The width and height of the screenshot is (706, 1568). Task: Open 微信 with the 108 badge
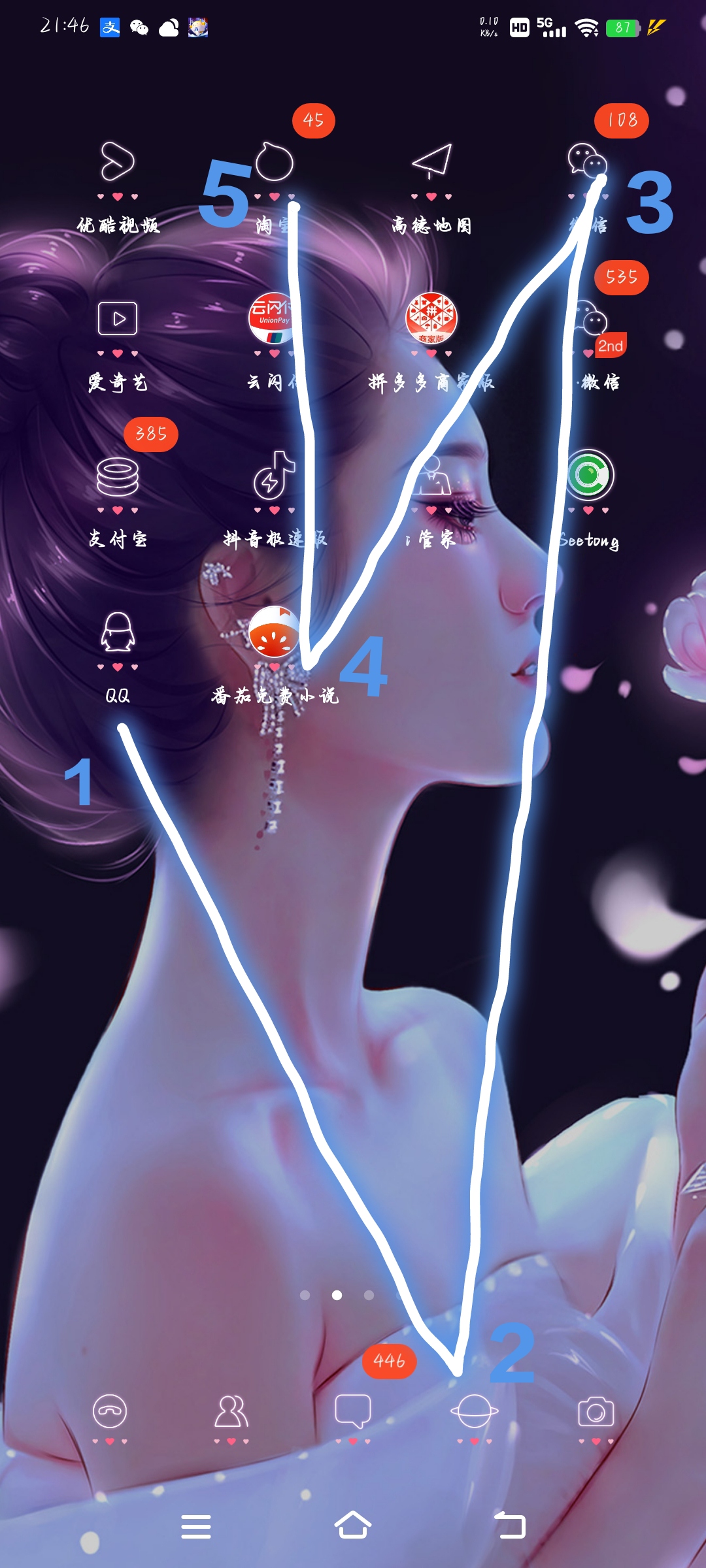[588, 162]
